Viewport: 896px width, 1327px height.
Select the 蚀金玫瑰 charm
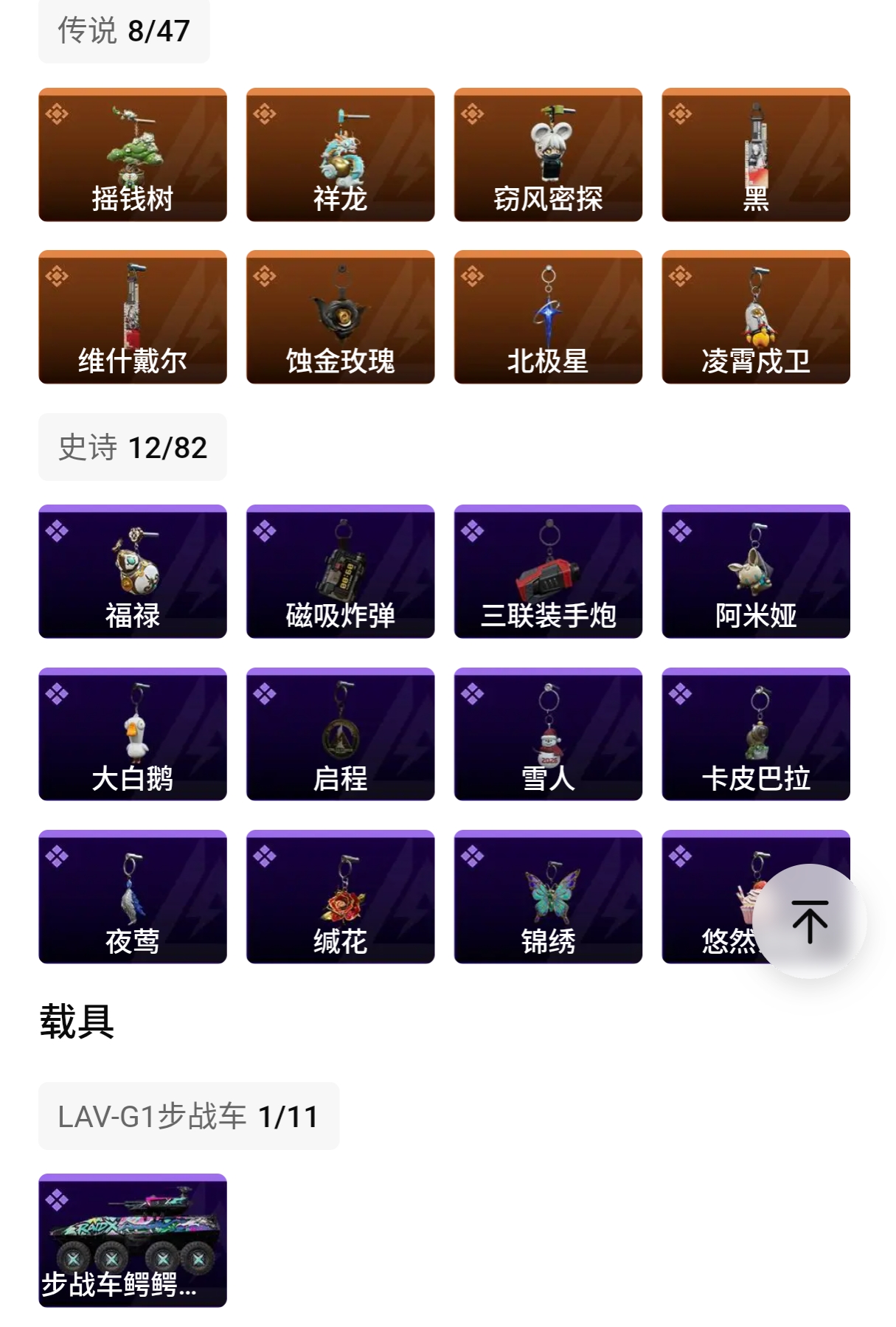click(x=340, y=317)
